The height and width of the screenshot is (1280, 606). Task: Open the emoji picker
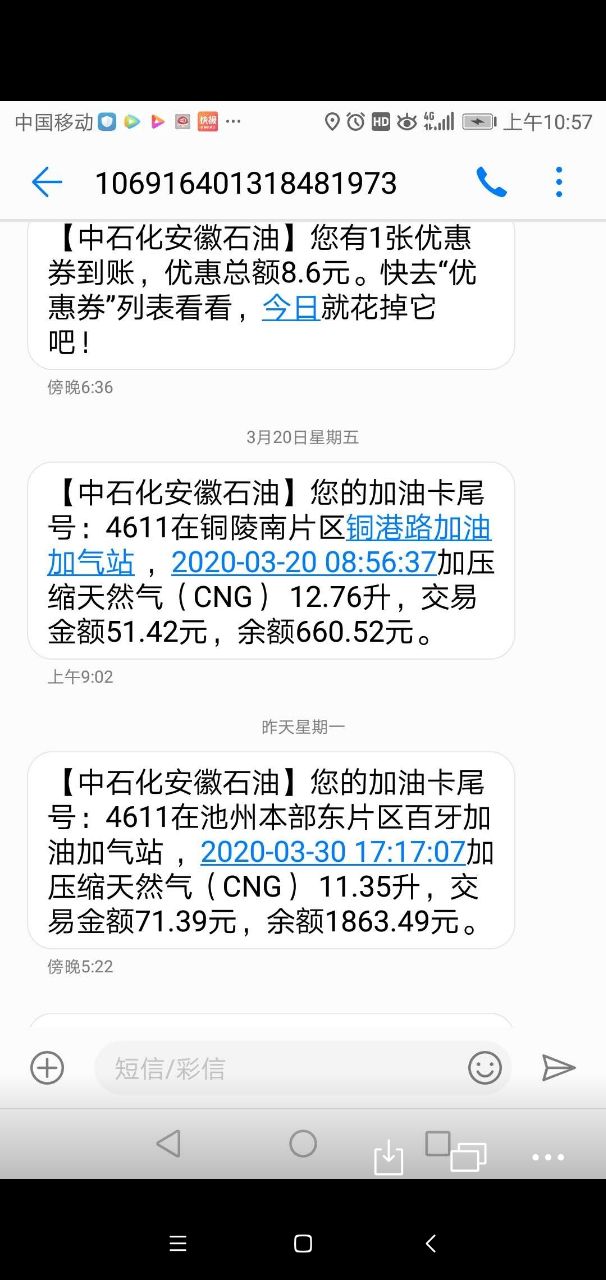point(485,1068)
